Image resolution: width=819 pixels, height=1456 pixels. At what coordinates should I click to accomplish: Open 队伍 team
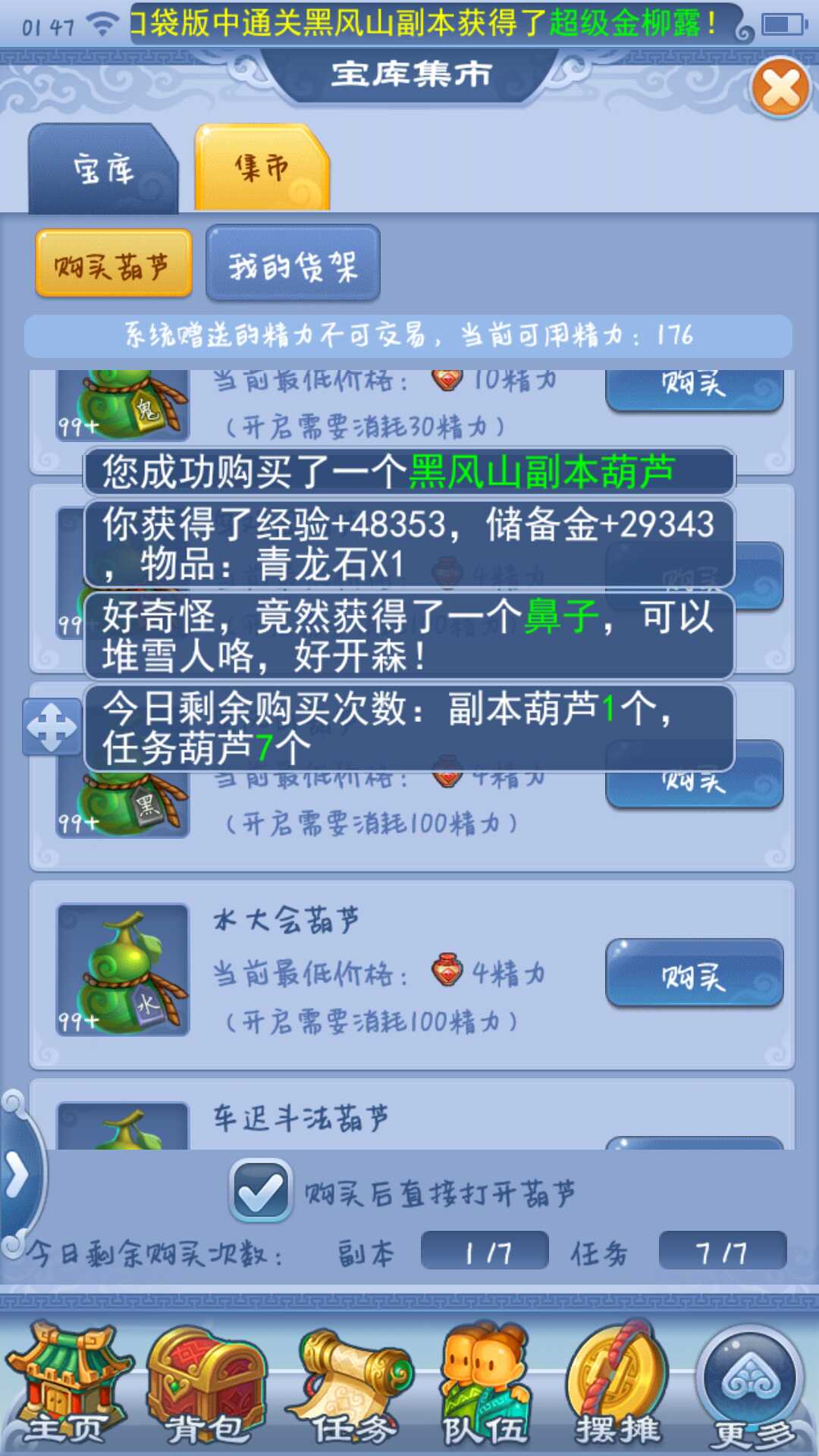[485, 1384]
